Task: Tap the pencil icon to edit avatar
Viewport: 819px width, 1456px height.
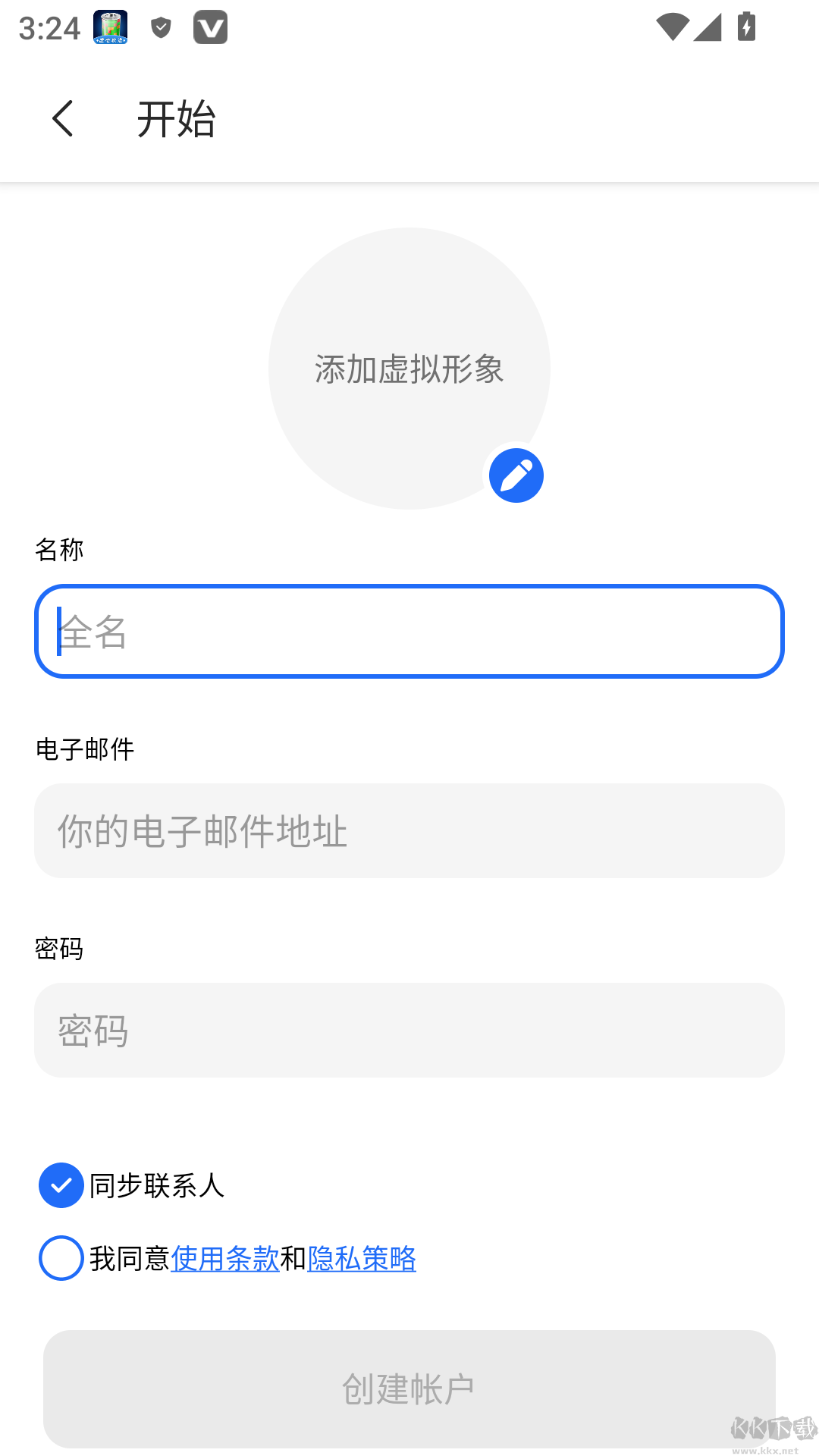Action: point(516,475)
